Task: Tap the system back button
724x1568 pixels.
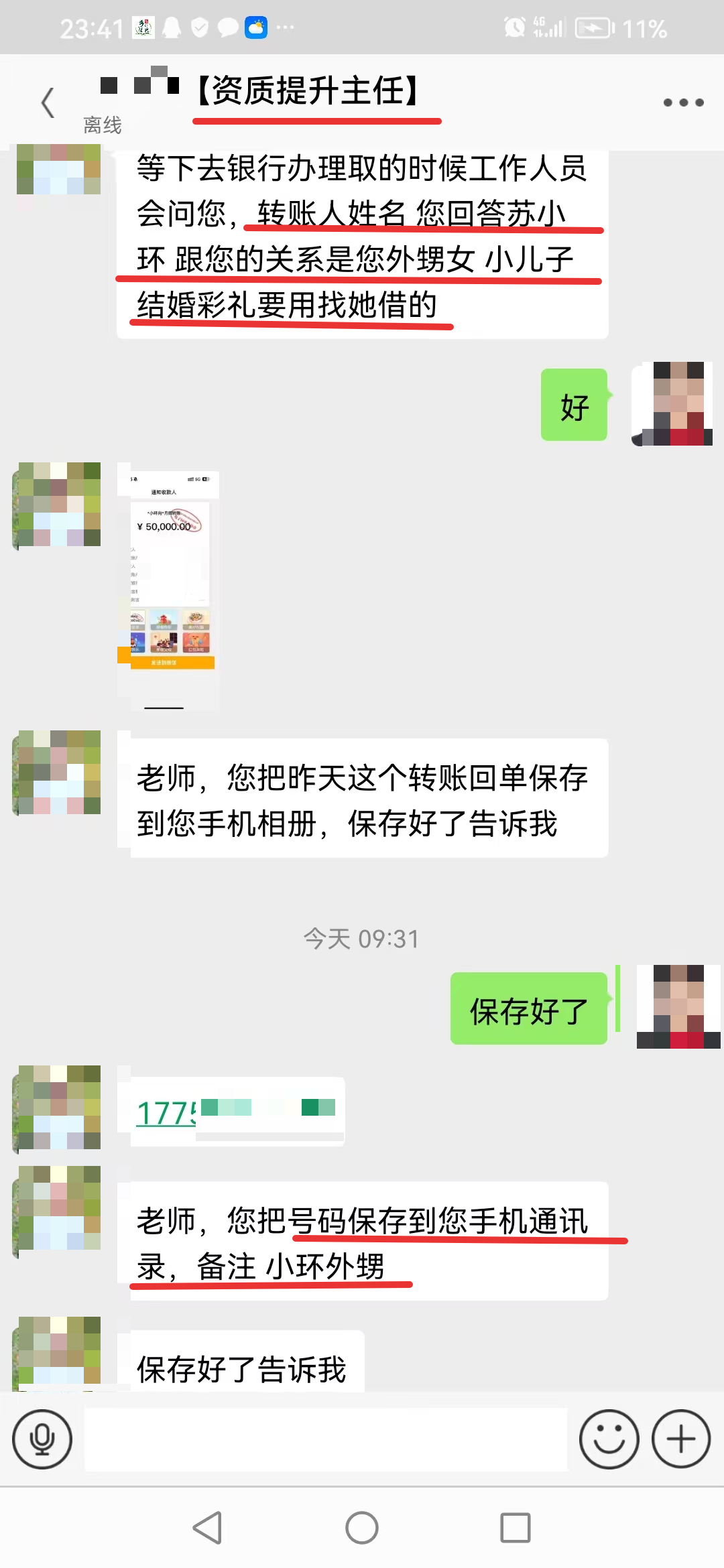Action: [208, 1528]
